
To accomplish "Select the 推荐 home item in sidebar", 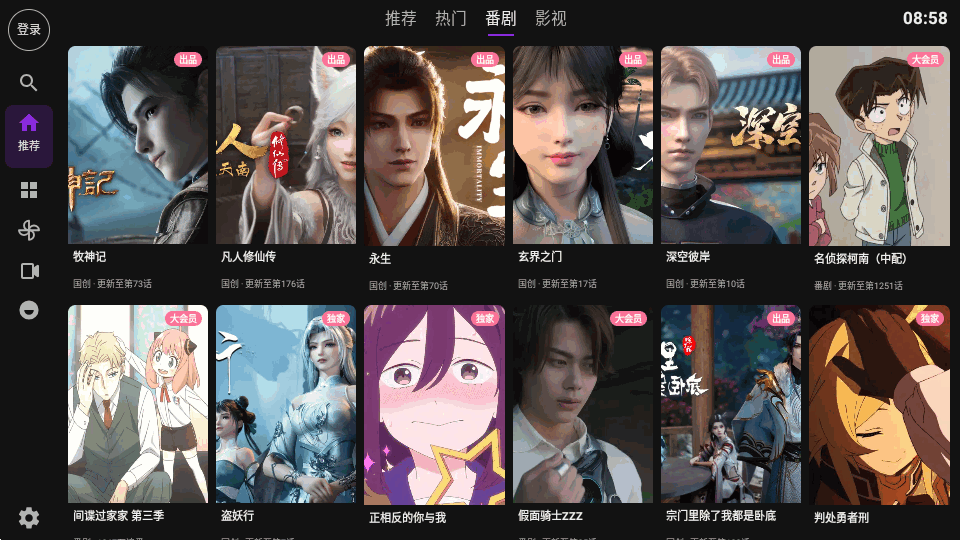I will tap(29, 134).
